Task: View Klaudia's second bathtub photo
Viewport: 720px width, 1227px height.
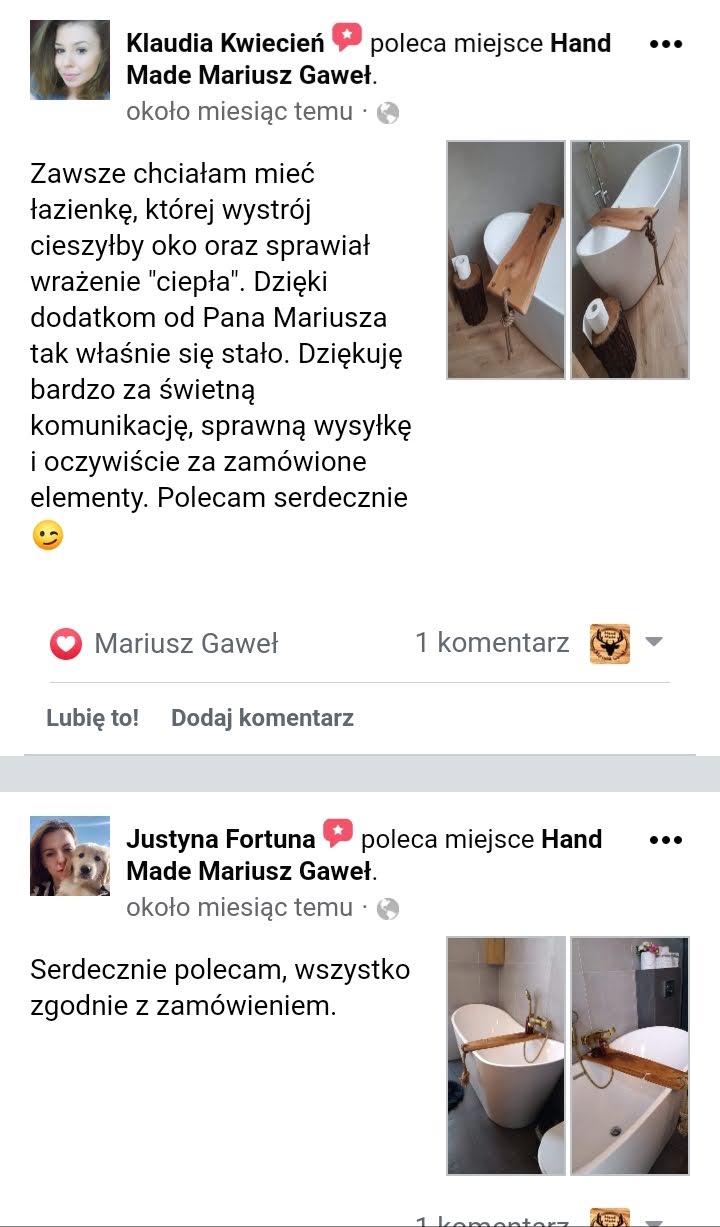Action: click(x=630, y=260)
